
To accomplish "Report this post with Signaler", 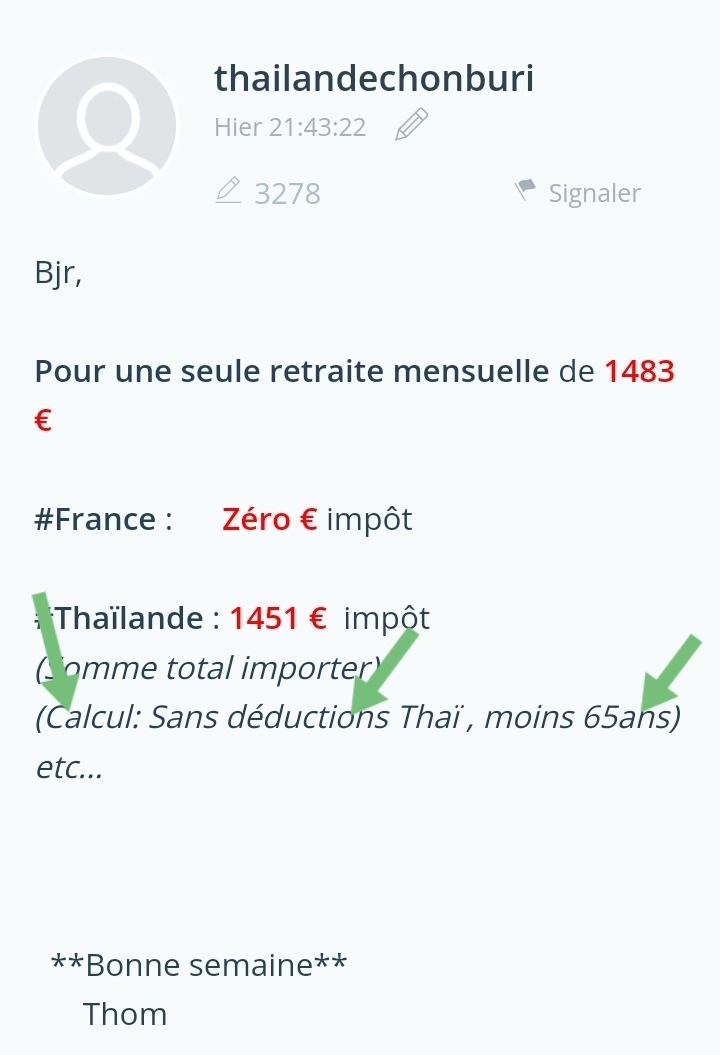I will tap(579, 192).
